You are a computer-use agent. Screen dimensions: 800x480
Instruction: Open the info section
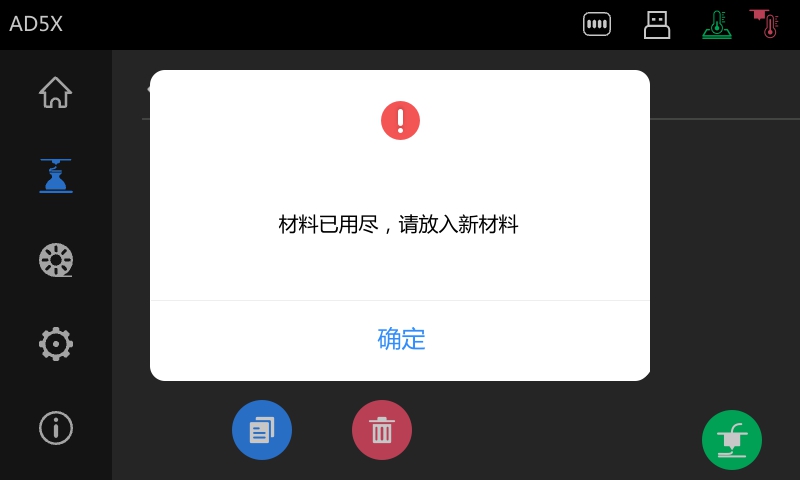tap(56, 428)
